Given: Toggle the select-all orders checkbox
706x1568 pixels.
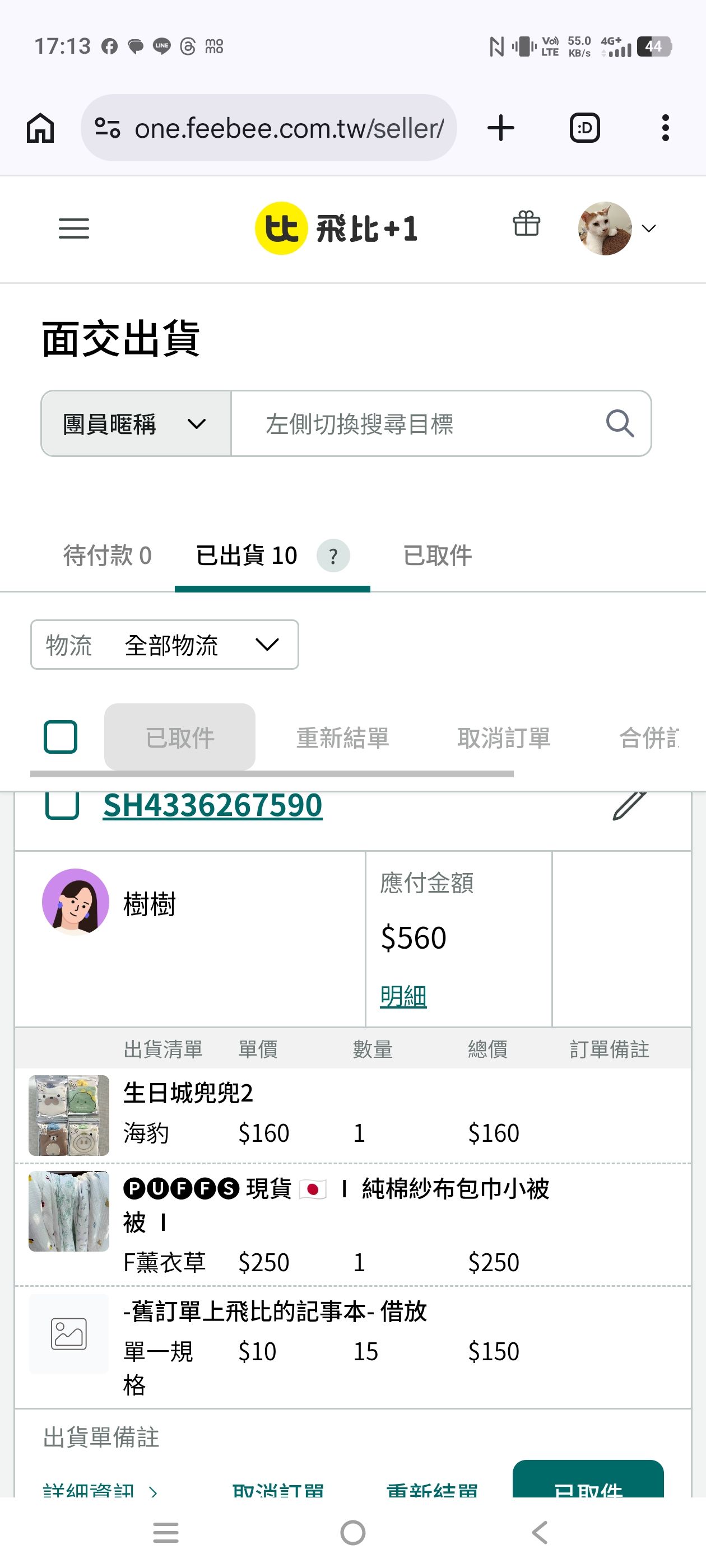Looking at the screenshot, I should coord(61,736).
